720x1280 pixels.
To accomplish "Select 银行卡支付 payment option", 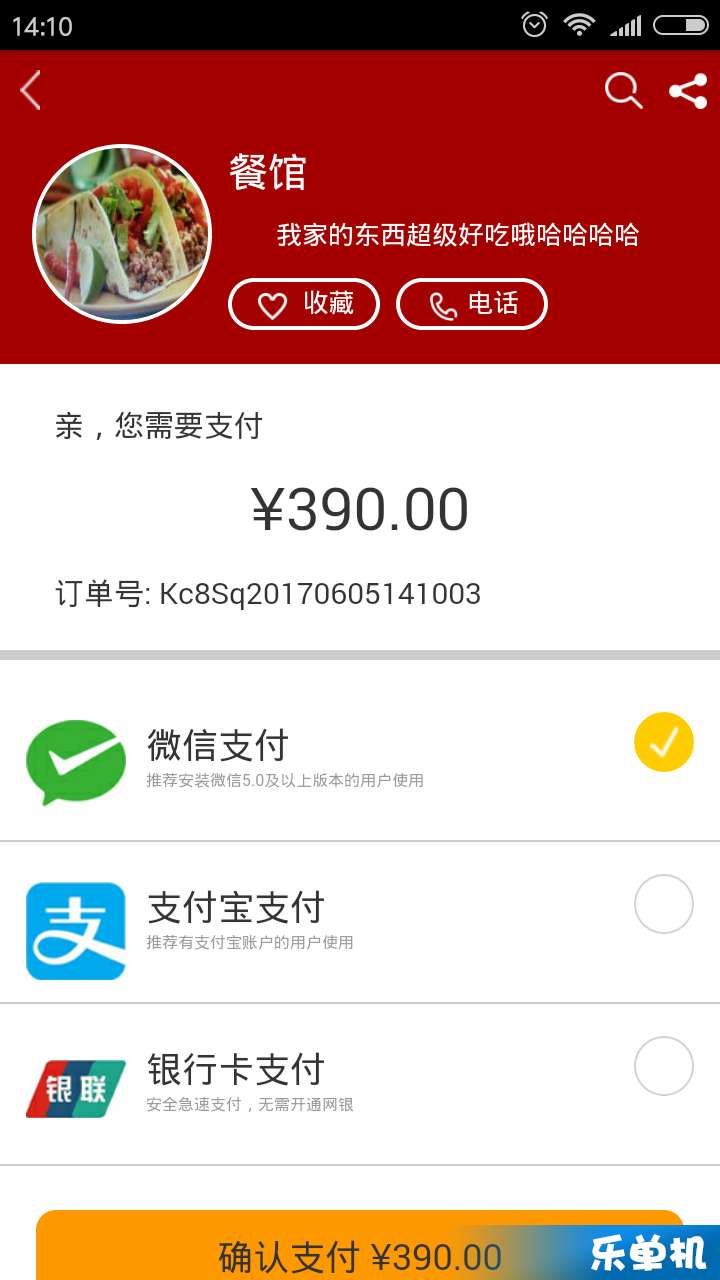I will 663,1066.
